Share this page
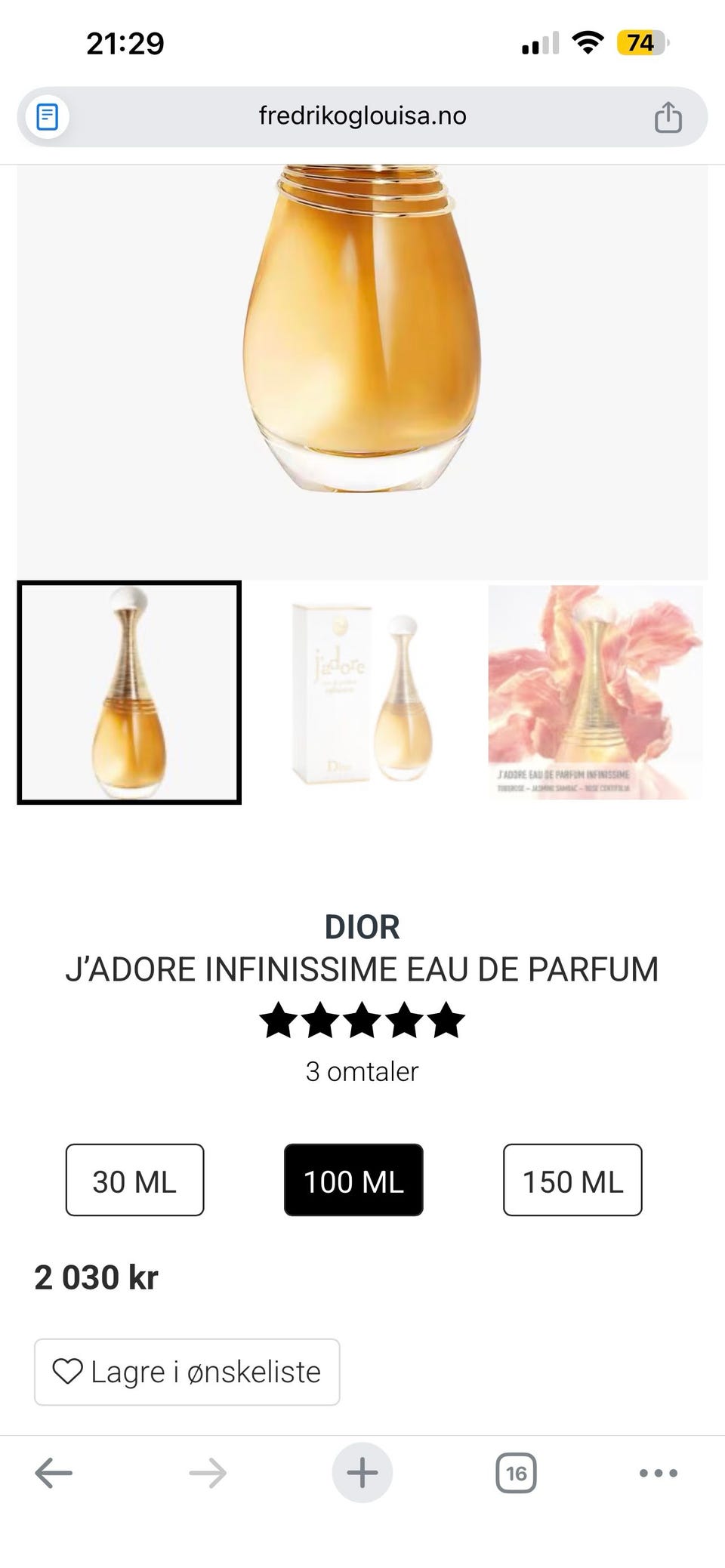Screen dimensions: 725x1568 [x=668, y=118]
